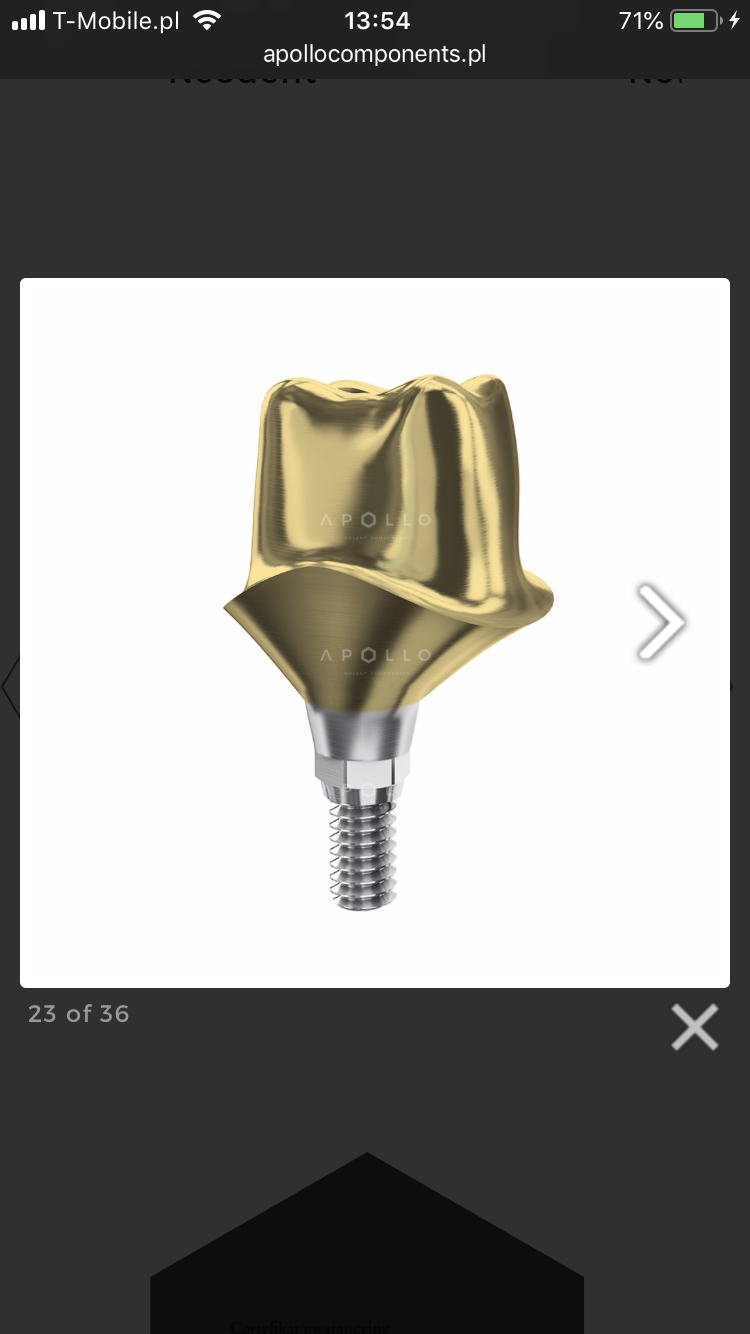Tap the apollocomponents.pl address bar
The image size is (750, 1334).
(375, 54)
